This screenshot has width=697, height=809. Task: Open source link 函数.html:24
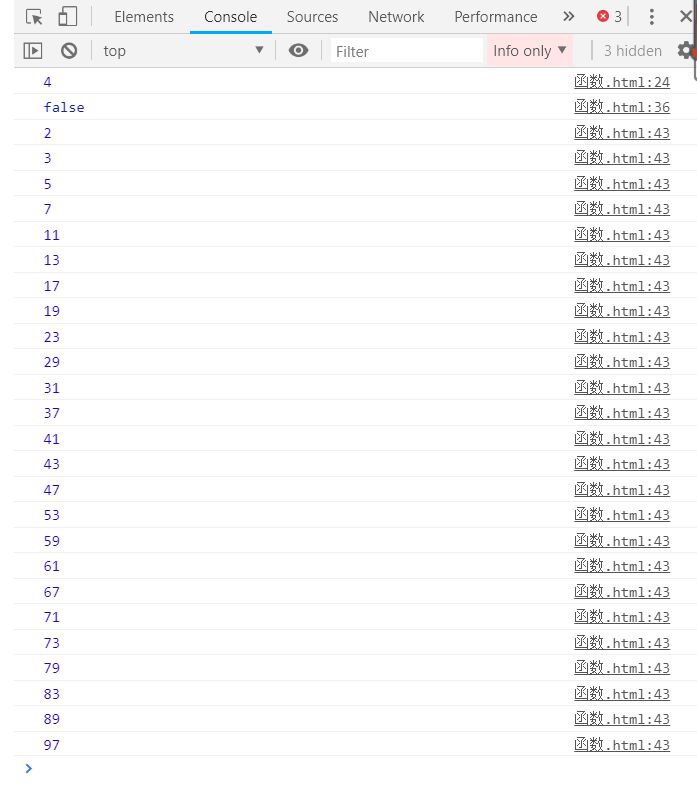click(x=622, y=82)
